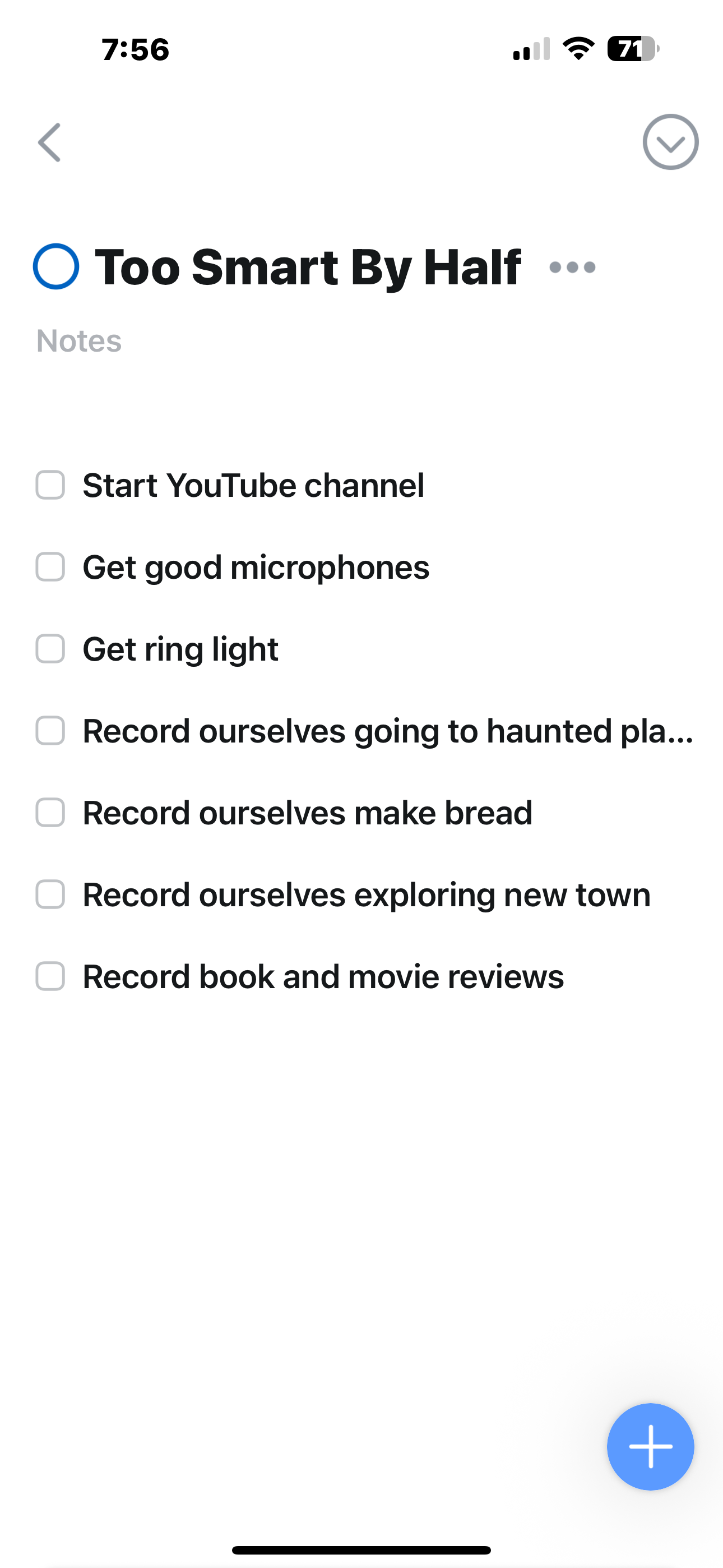The image size is (723, 1568).
Task: Complete Record ourselves make bread
Action: (x=50, y=813)
